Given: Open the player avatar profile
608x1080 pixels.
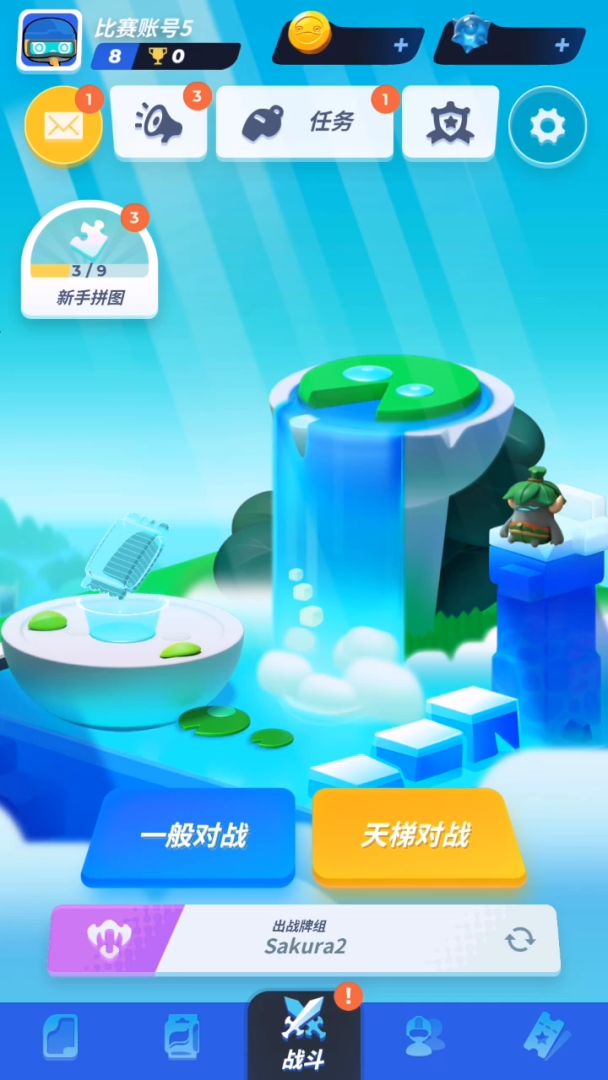Looking at the screenshot, I should (x=50, y=41).
